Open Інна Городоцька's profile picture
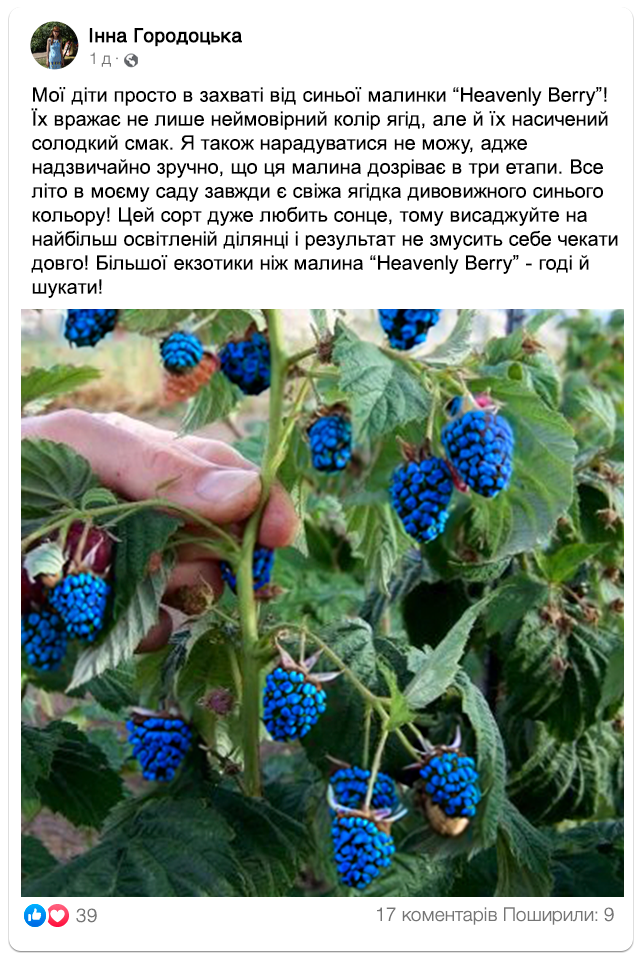The image size is (641, 965). [54, 45]
